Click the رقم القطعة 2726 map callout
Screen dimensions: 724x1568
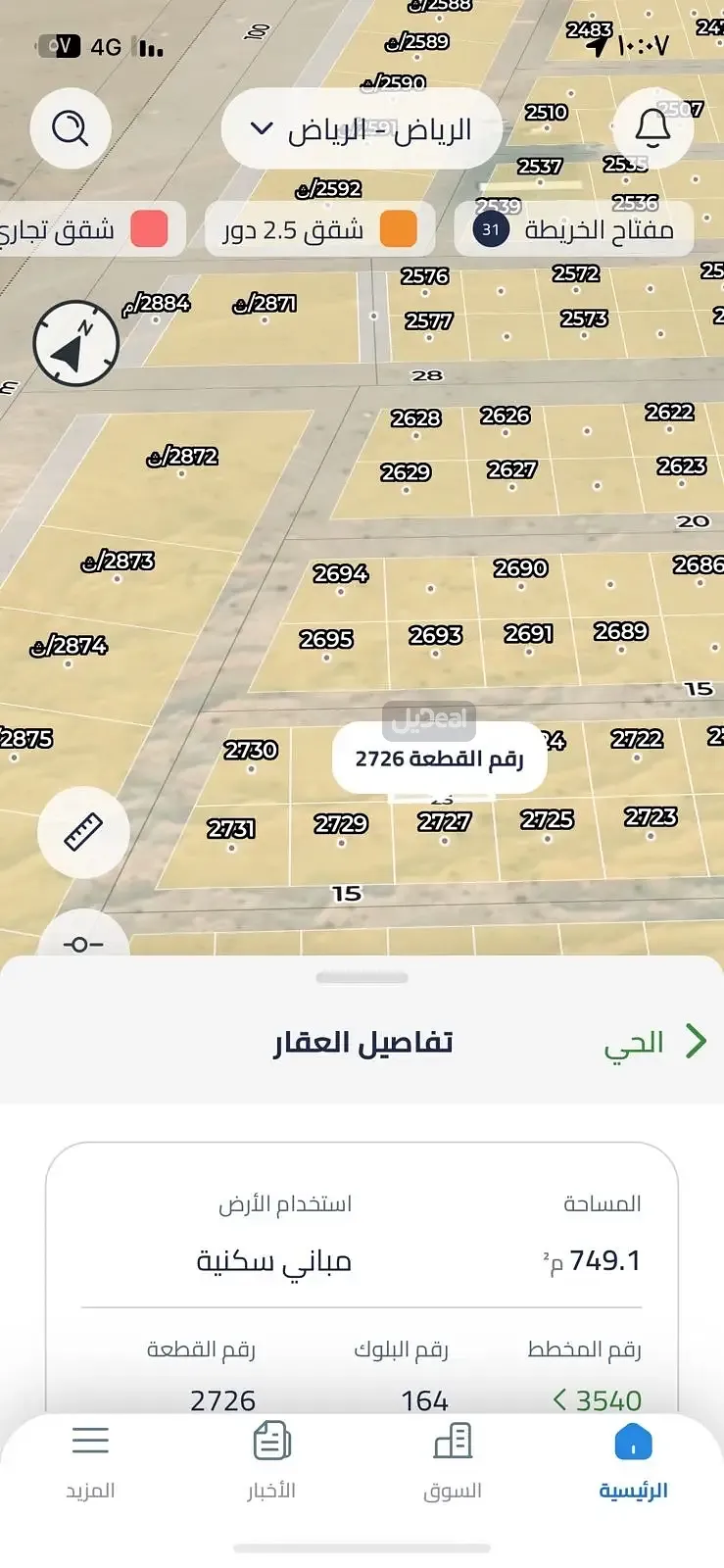coord(439,757)
